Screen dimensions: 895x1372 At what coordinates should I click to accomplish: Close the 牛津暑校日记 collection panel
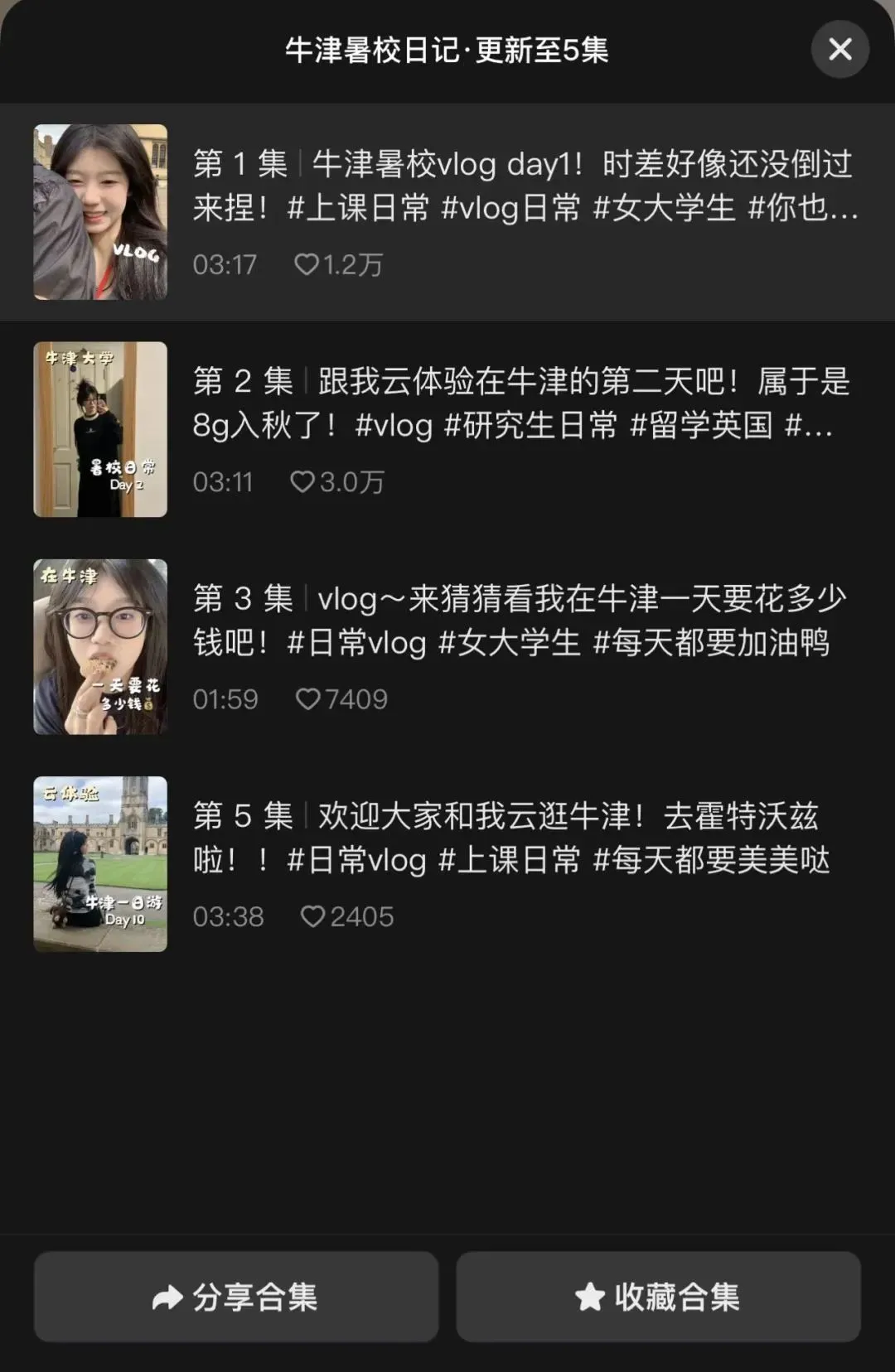click(839, 50)
